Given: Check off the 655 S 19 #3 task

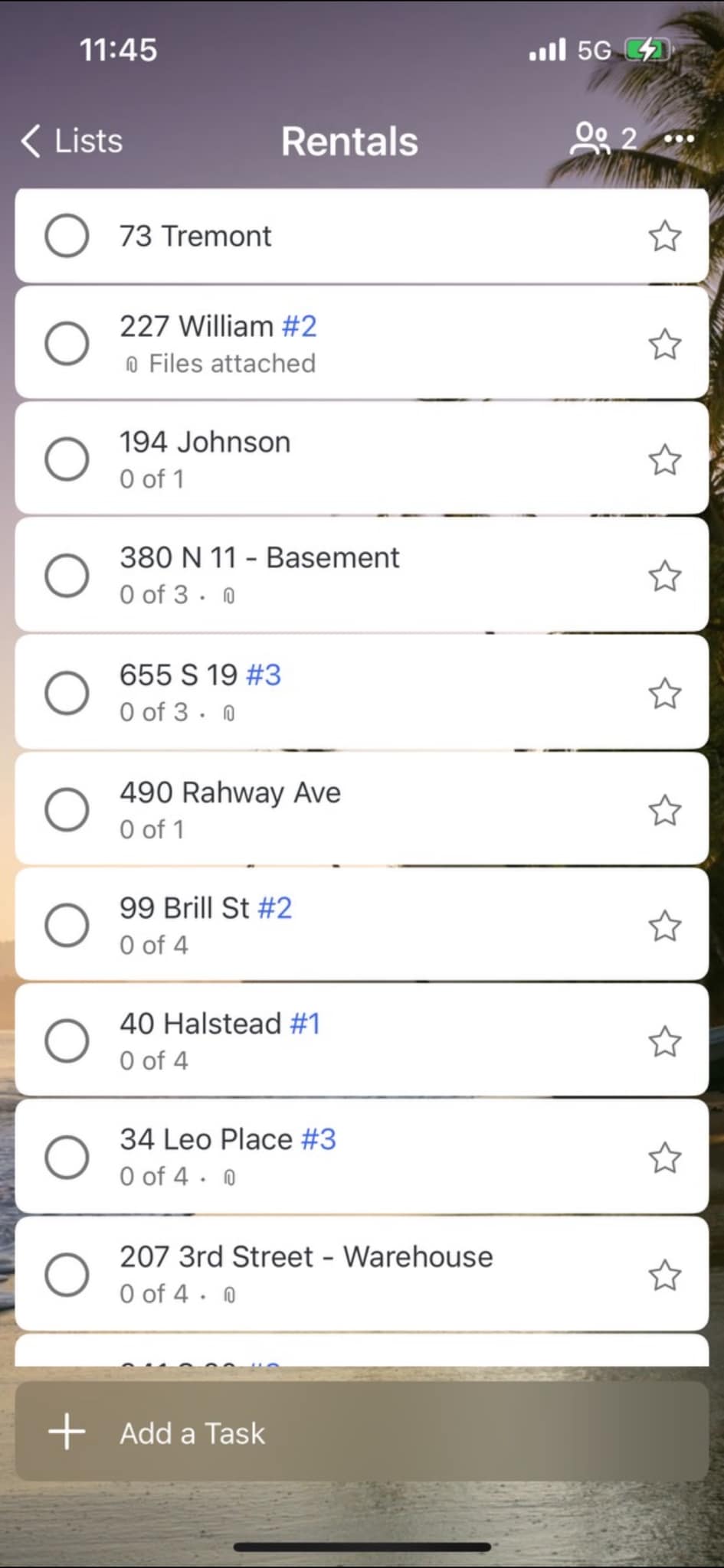Looking at the screenshot, I should coord(67,693).
